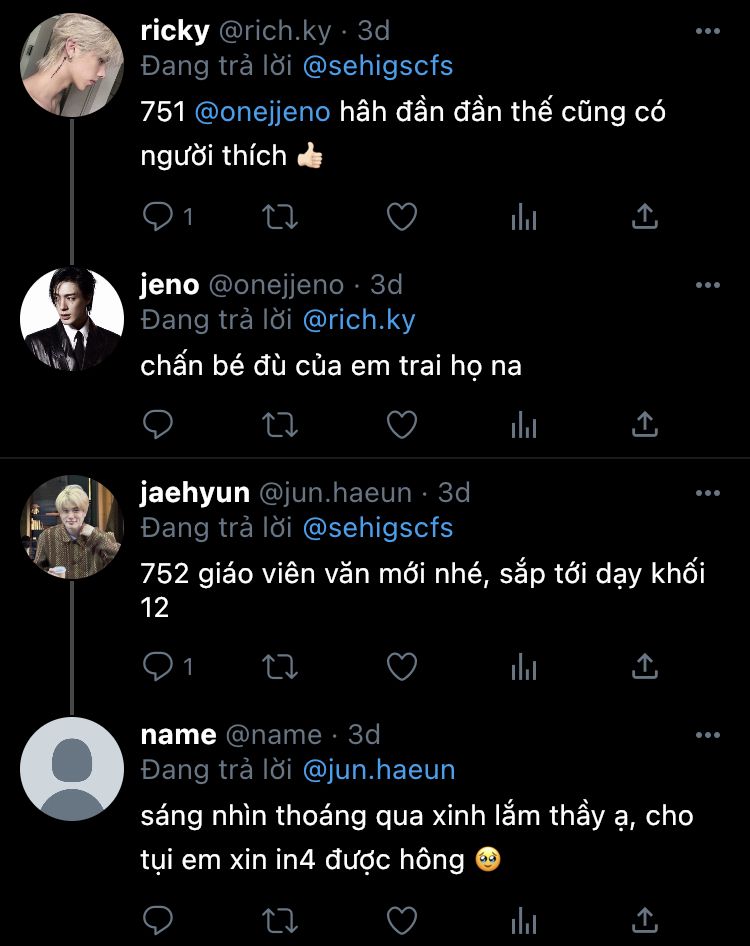Retweet ricky's tweet
750x946 pixels.
point(279,215)
